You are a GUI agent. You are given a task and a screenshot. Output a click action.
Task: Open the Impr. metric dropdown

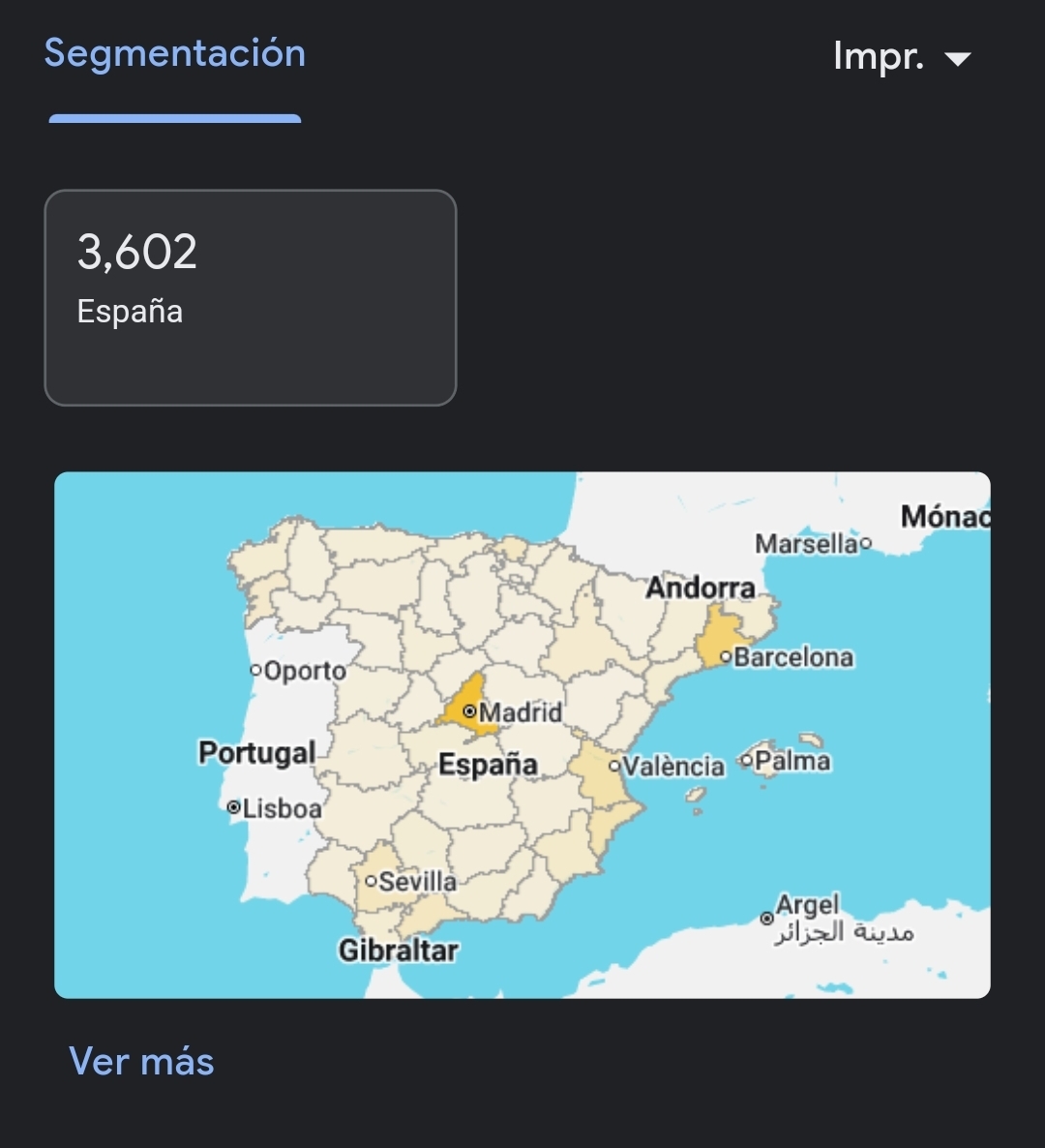901,57
